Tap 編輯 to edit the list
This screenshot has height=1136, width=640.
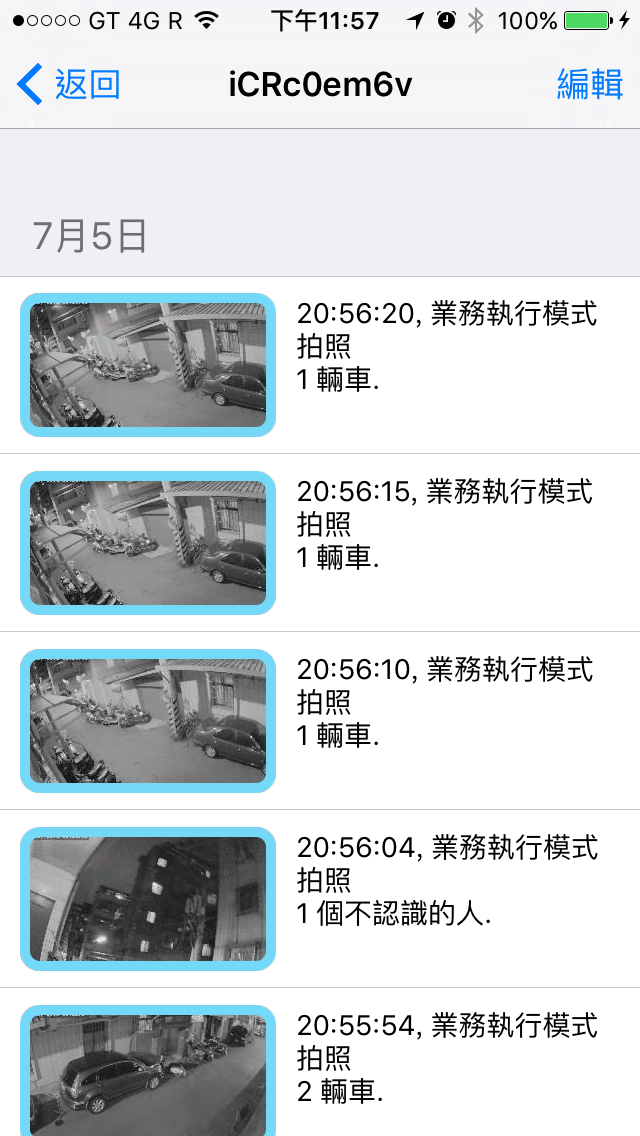coord(589,85)
